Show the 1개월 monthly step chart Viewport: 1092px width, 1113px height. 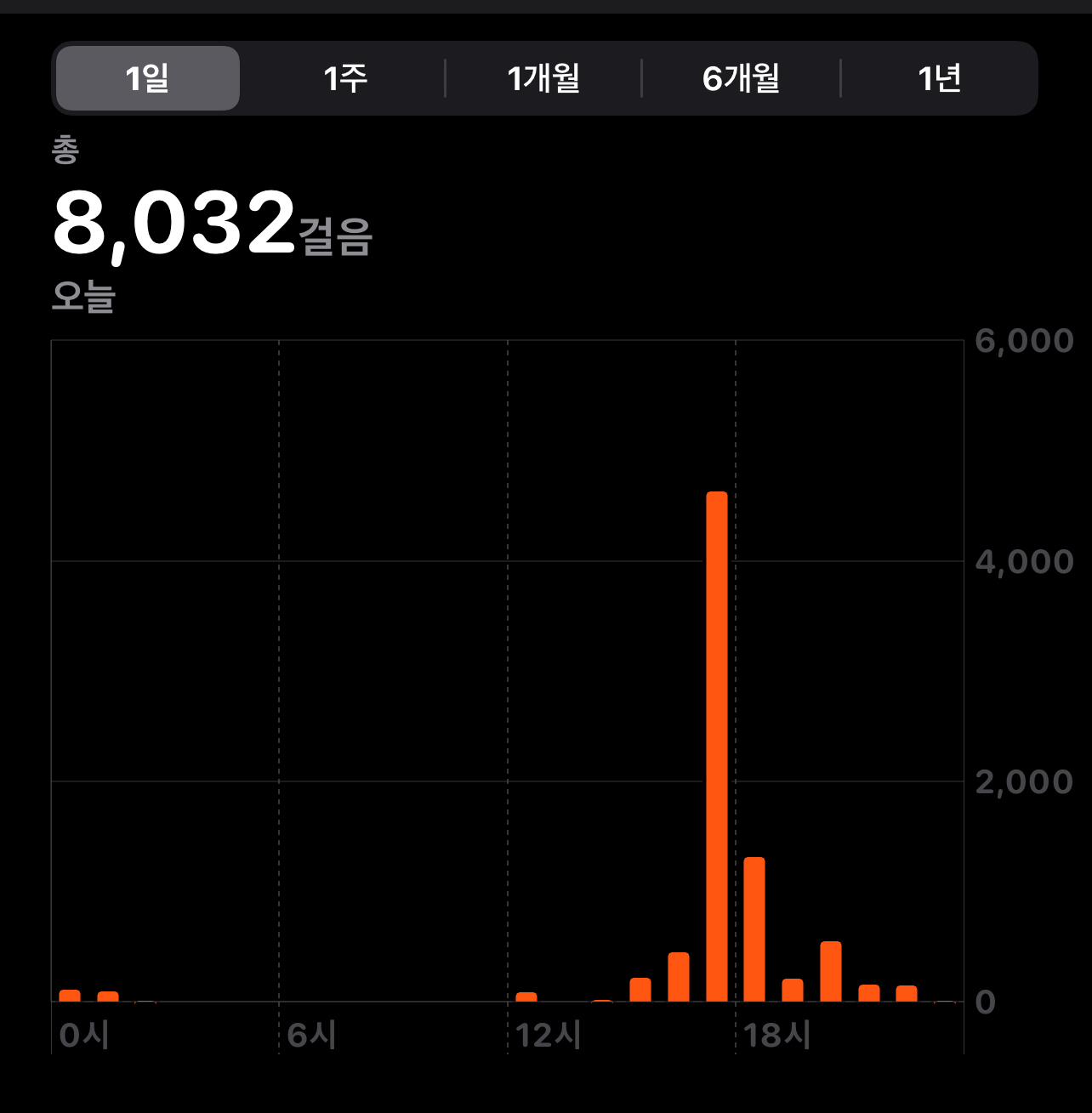click(x=543, y=78)
